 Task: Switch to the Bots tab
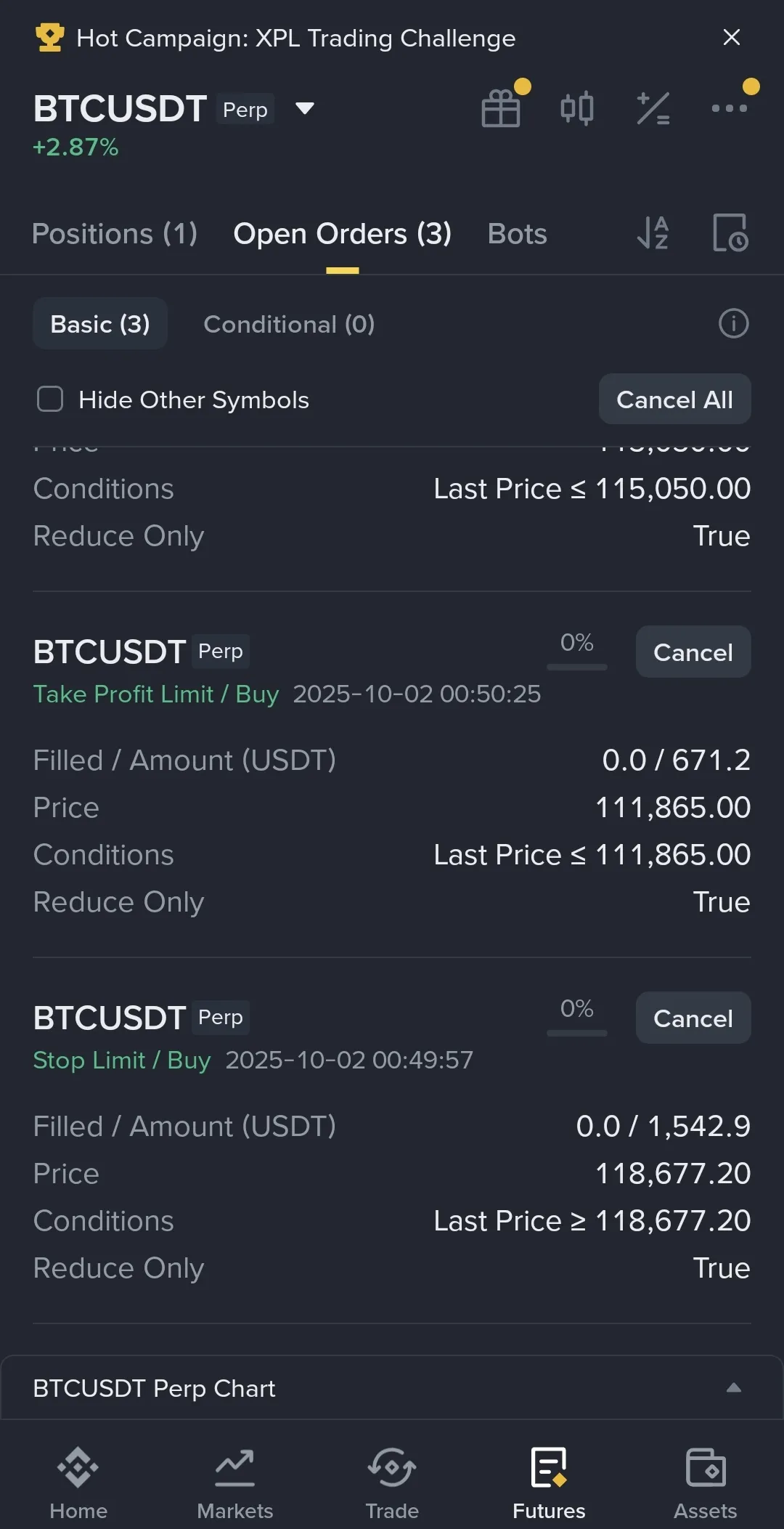[x=517, y=234]
